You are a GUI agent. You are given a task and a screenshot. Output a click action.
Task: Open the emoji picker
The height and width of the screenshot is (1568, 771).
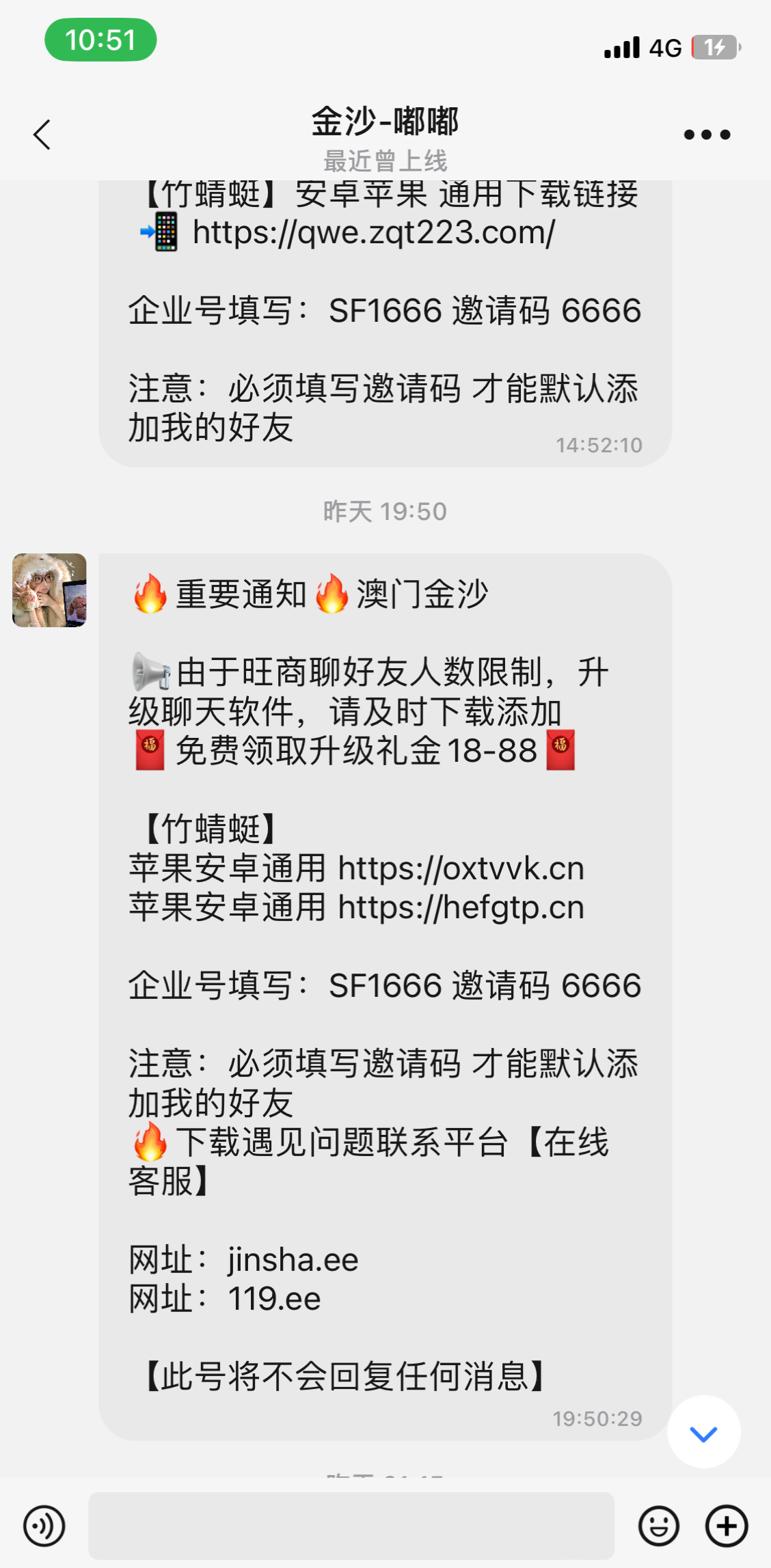658,1526
